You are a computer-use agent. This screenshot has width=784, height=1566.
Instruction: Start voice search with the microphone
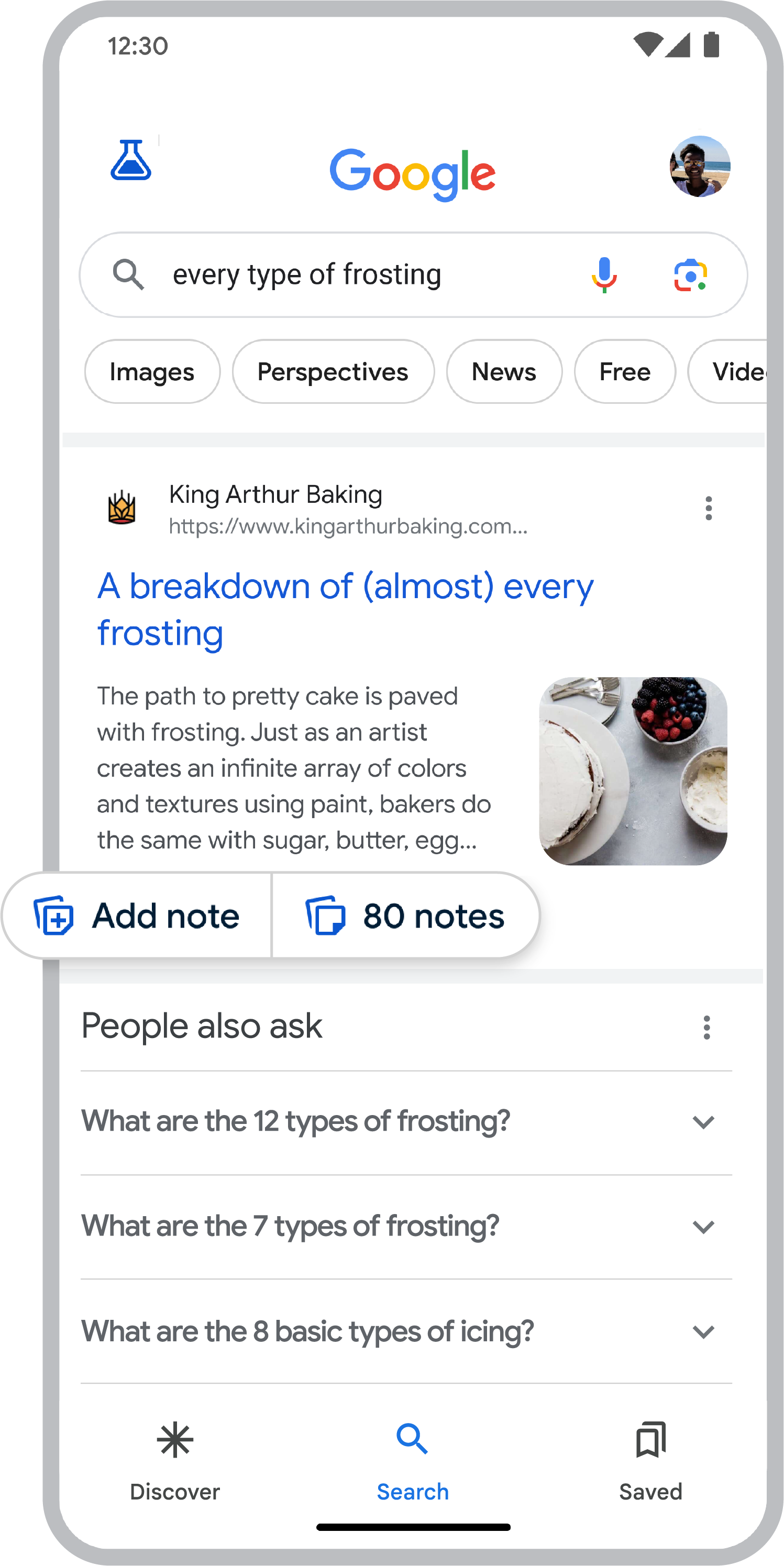(x=603, y=275)
